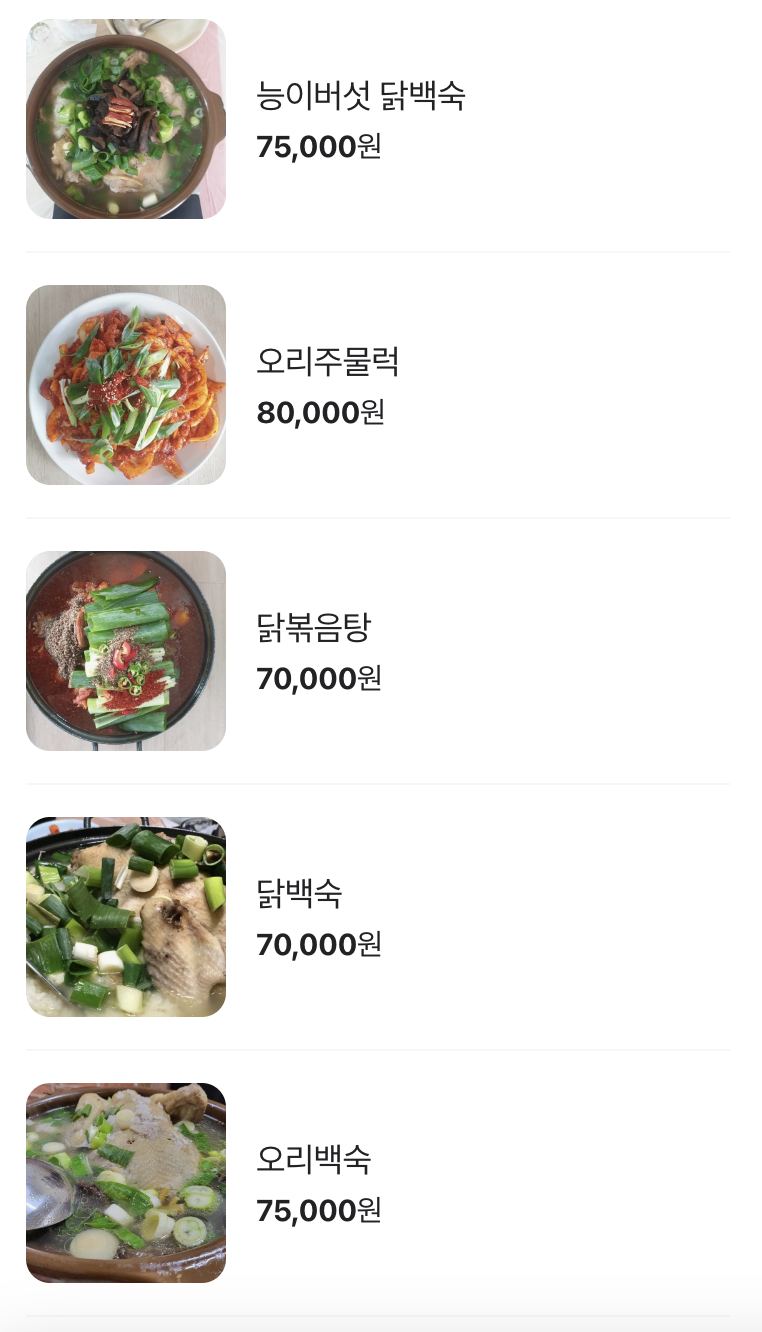Open the 닭백숙 70,000원 item
The image size is (762, 1332).
pyautogui.click(x=300, y=894)
